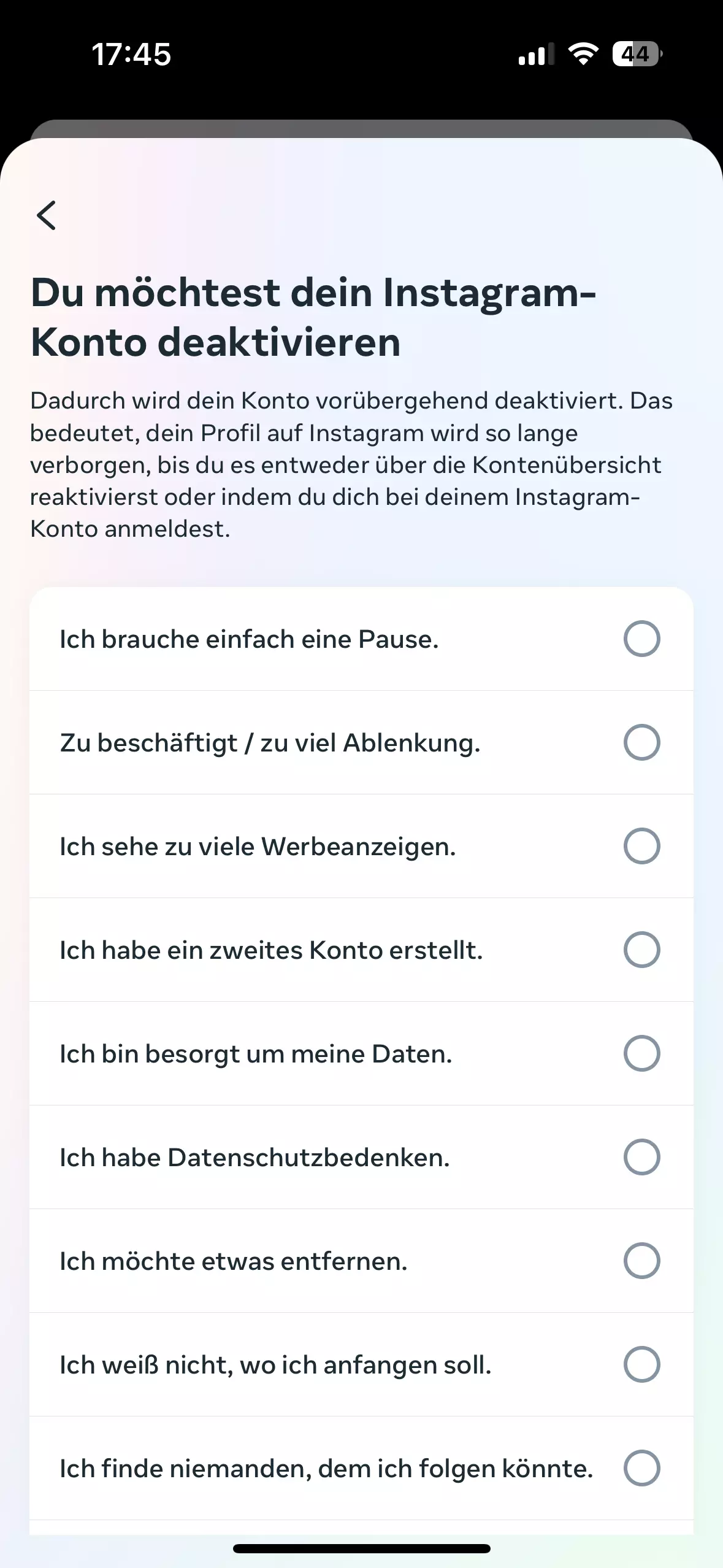Tap the radio circle beside the Pause option

pos(641,640)
